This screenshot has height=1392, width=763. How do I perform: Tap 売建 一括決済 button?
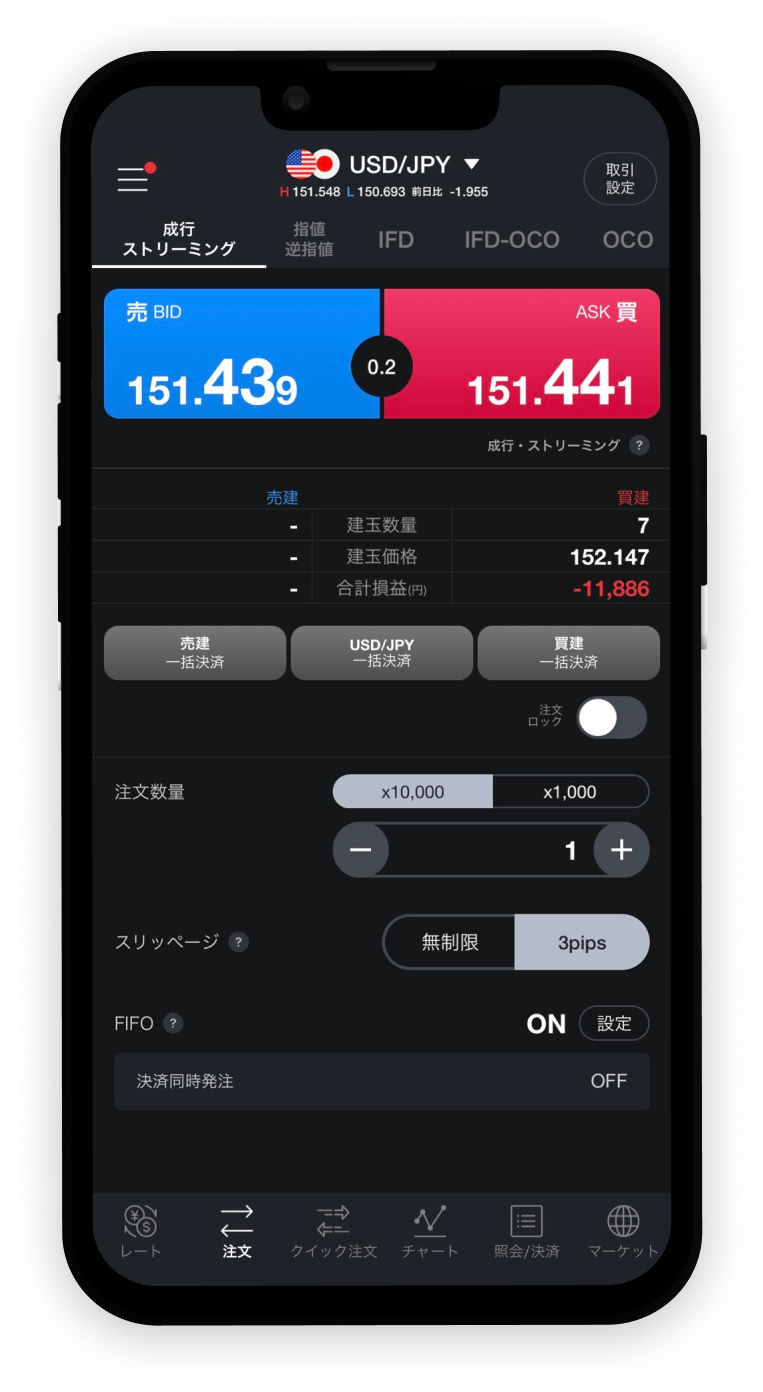tap(194, 653)
